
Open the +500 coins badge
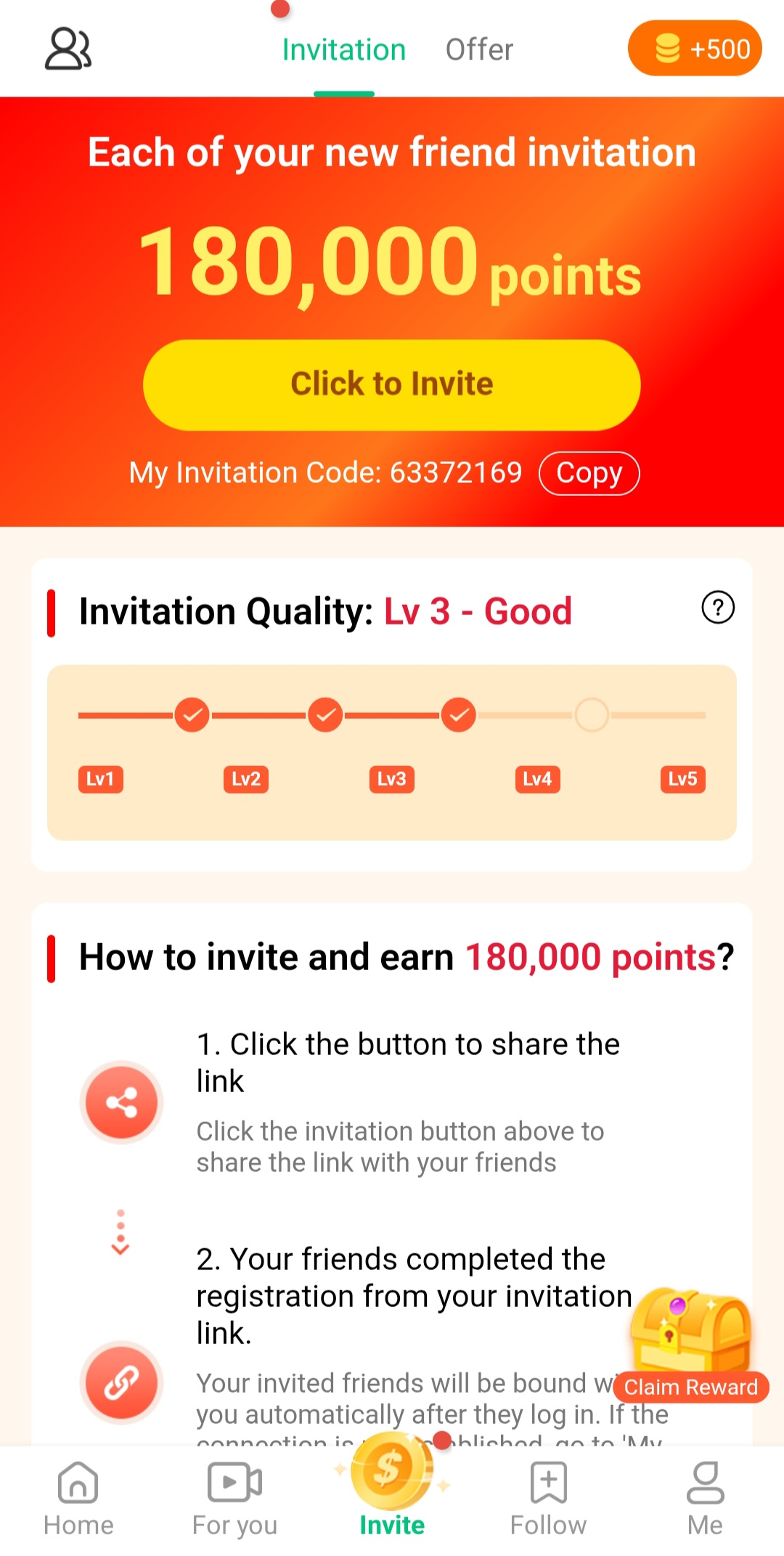click(x=695, y=49)
